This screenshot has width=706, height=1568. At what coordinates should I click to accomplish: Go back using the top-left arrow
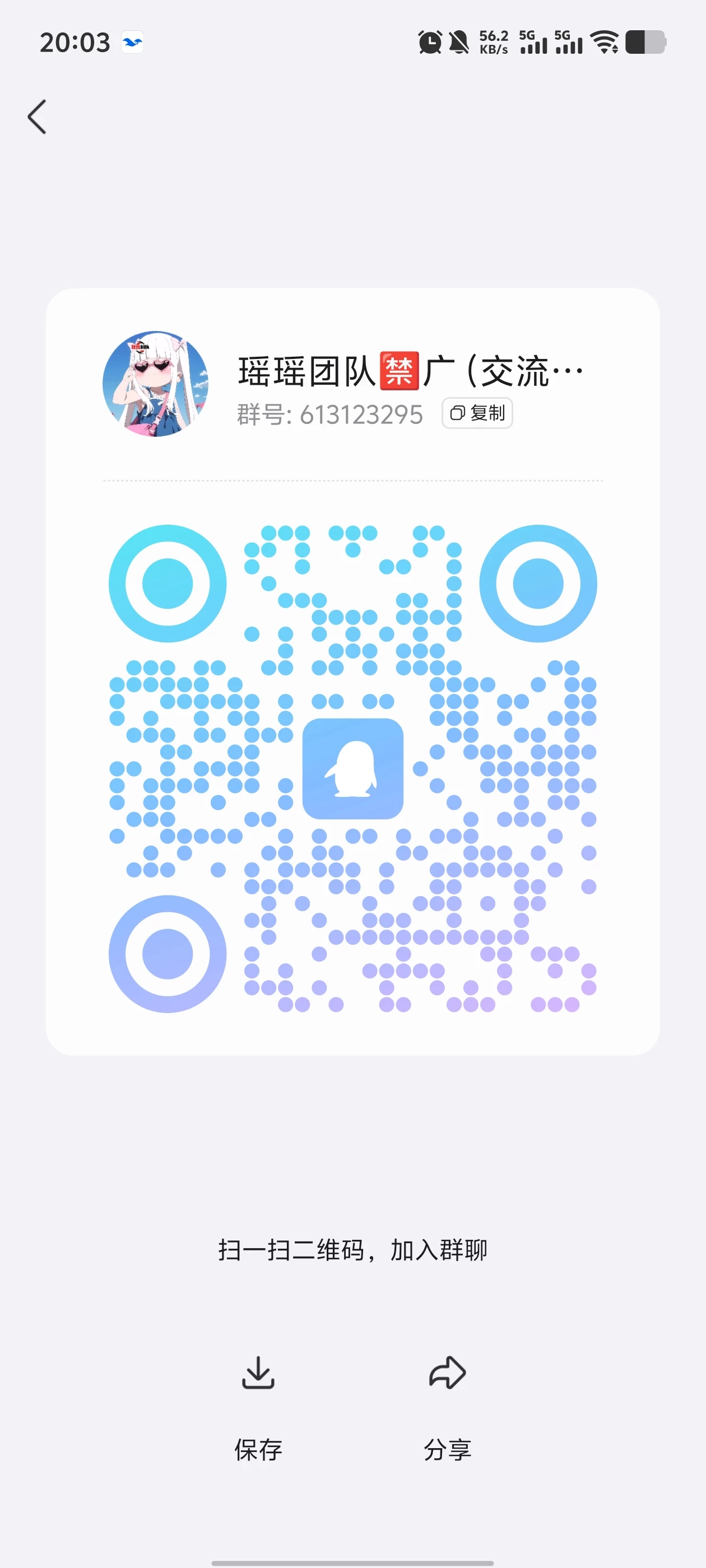37,116
